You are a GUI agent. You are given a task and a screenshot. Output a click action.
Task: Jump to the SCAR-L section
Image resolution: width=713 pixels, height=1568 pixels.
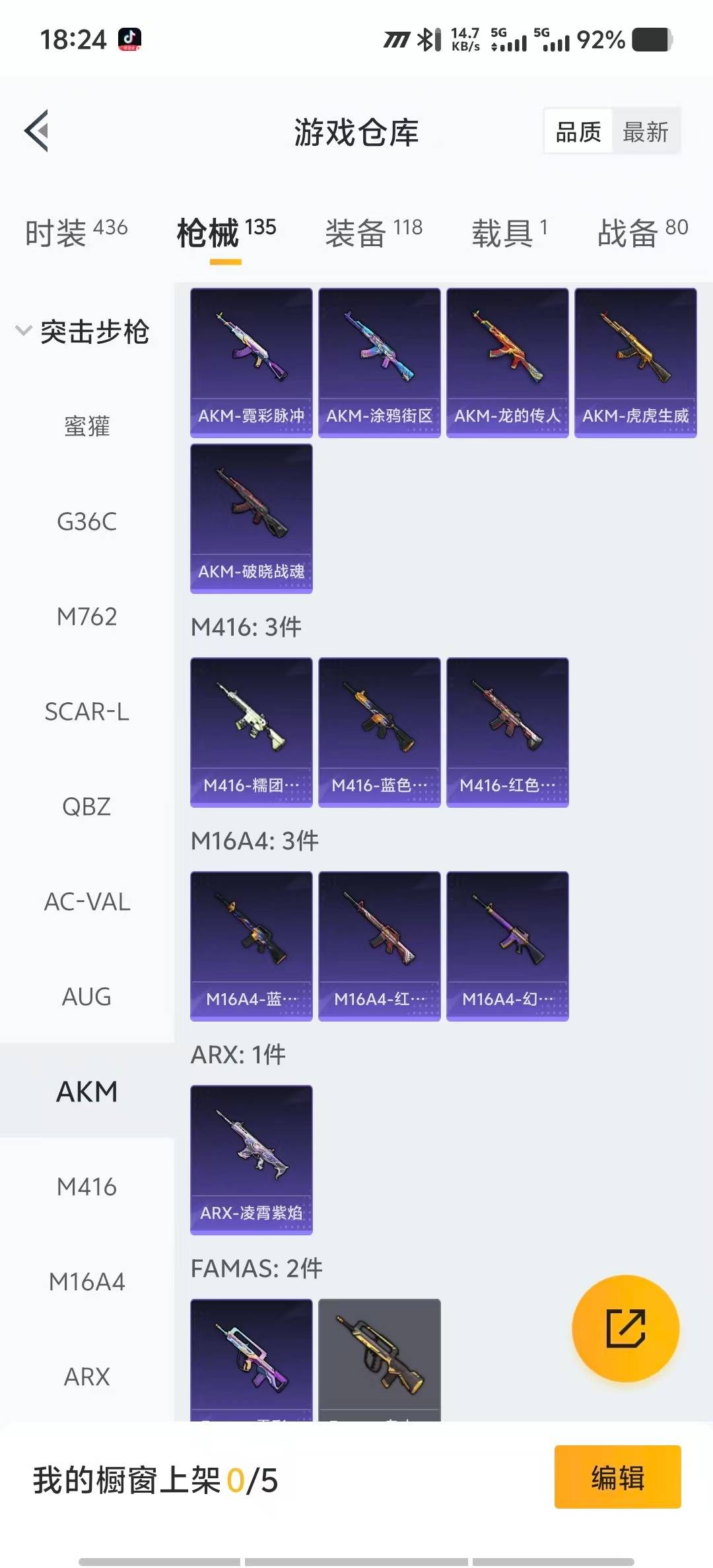[x=86, y=712]
